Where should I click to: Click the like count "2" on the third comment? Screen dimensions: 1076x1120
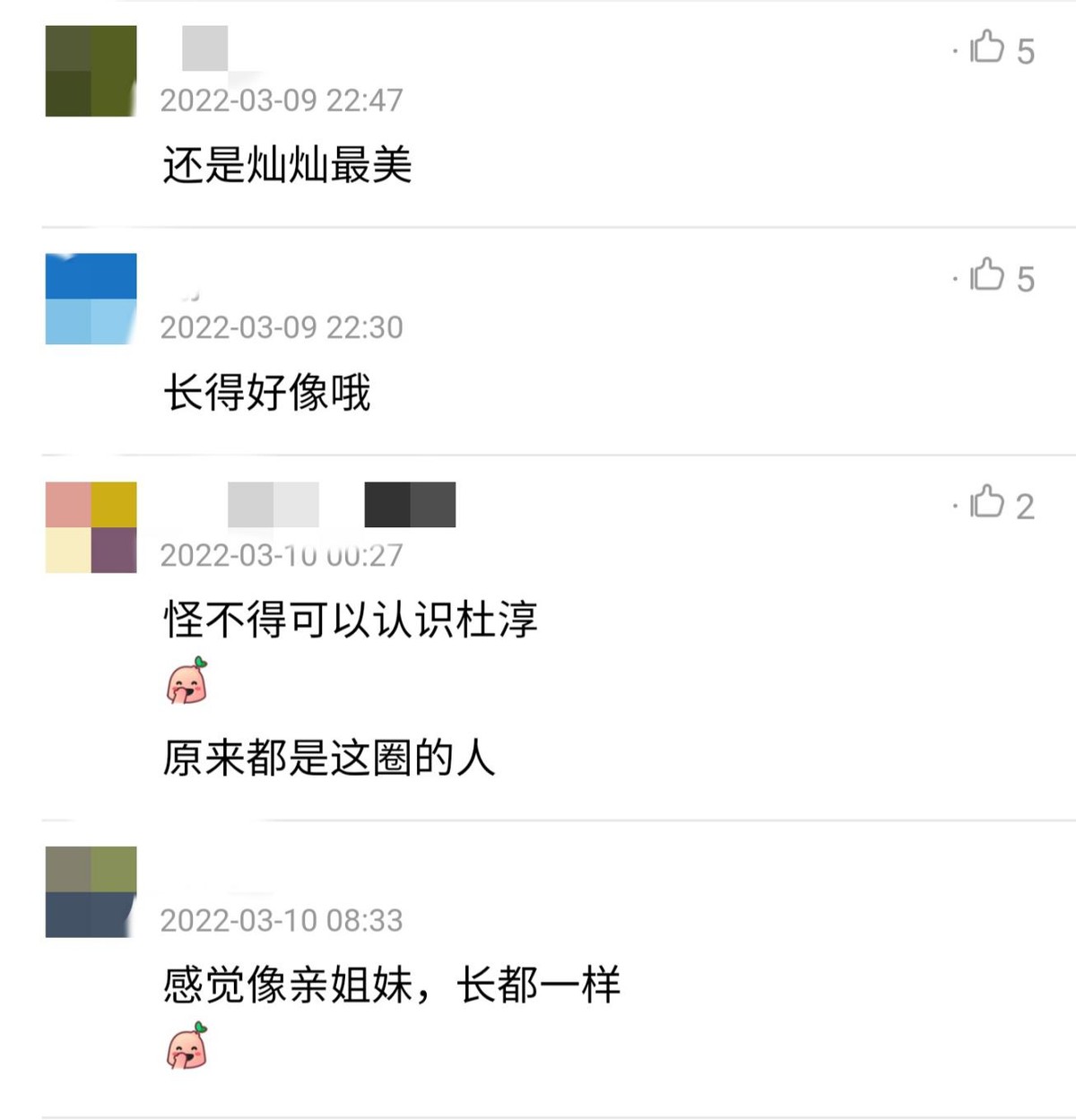coord(1025,506)
